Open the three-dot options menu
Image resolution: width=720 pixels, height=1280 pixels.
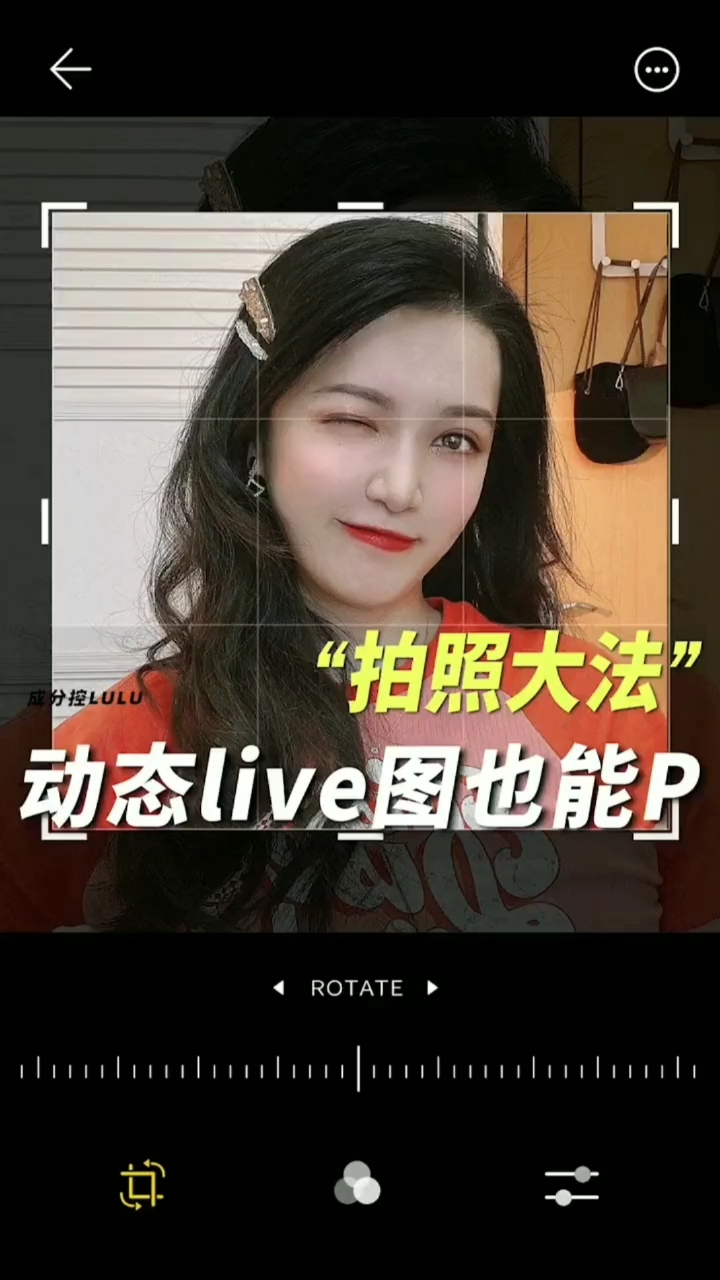point(657,69)
